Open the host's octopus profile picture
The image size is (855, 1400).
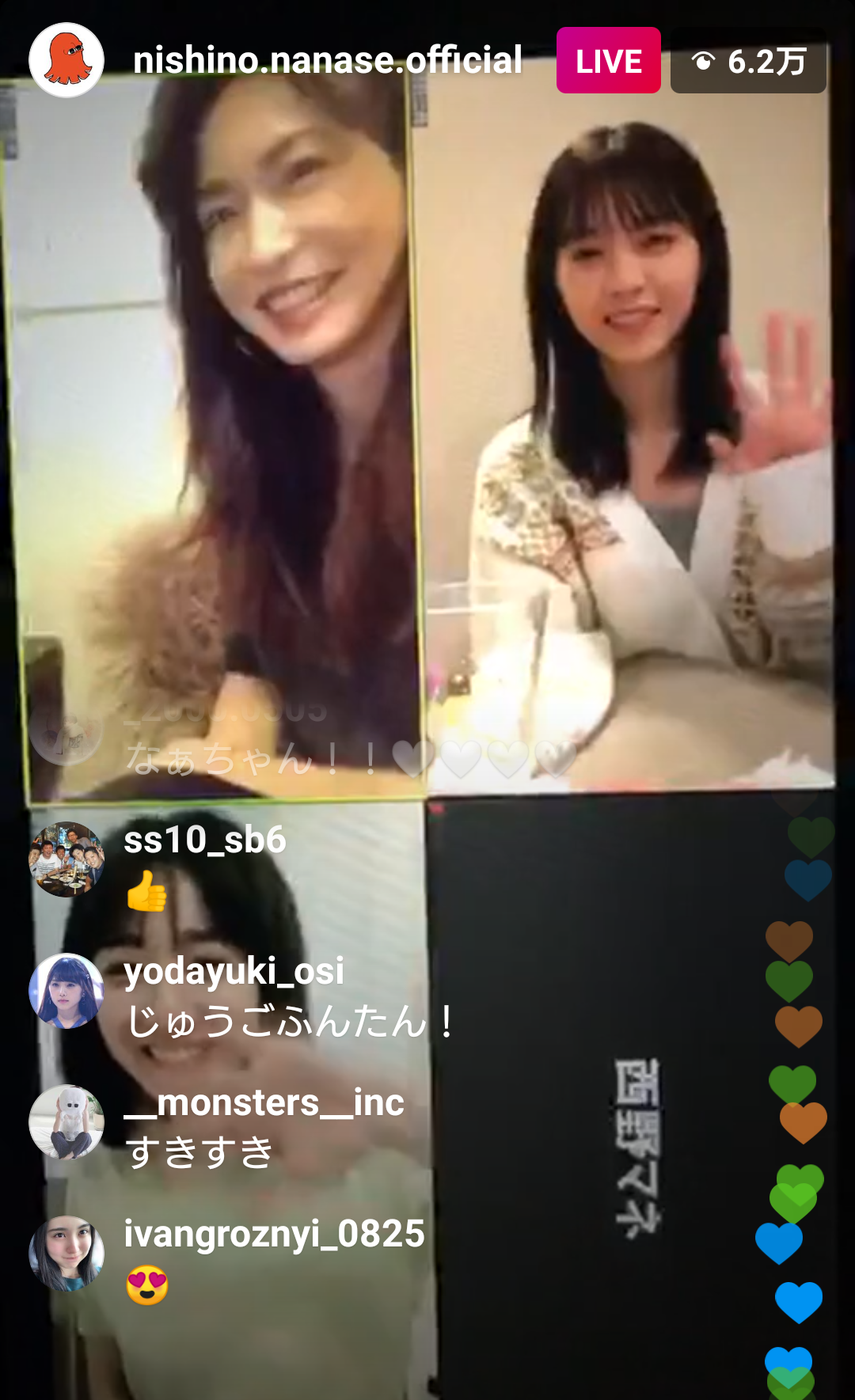66,60
